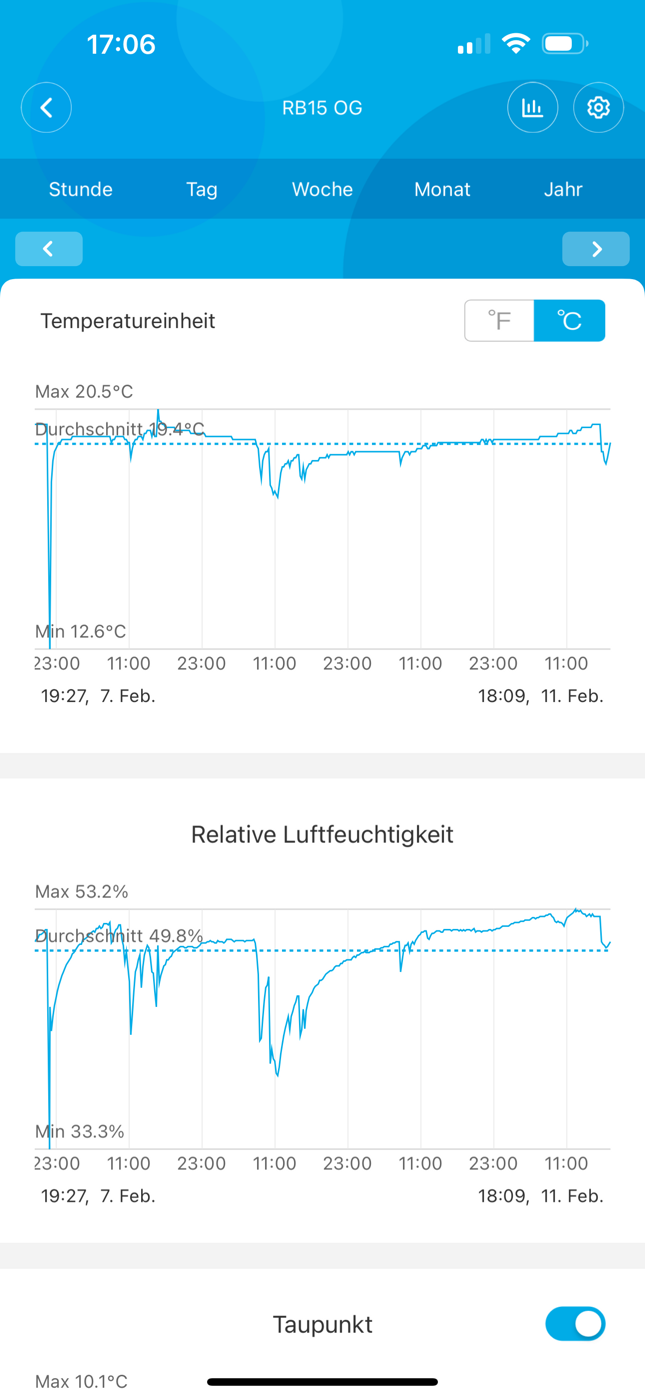Go to the next time period
The image size is (645, 1398).
[596, 249]
